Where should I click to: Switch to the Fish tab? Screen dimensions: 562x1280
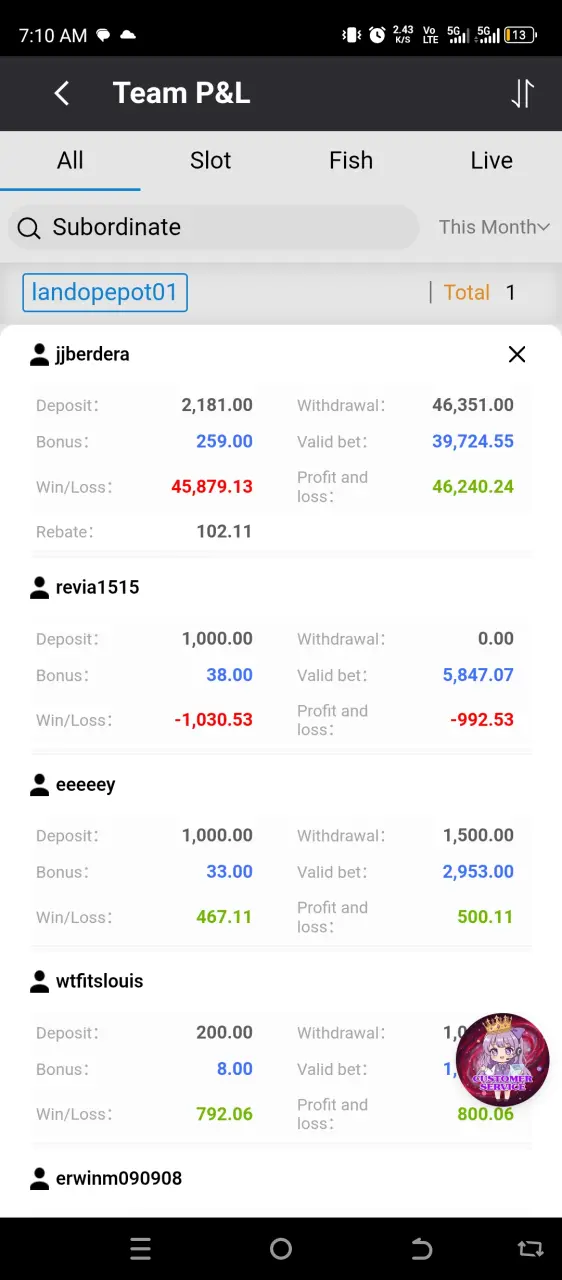point(351,160)
